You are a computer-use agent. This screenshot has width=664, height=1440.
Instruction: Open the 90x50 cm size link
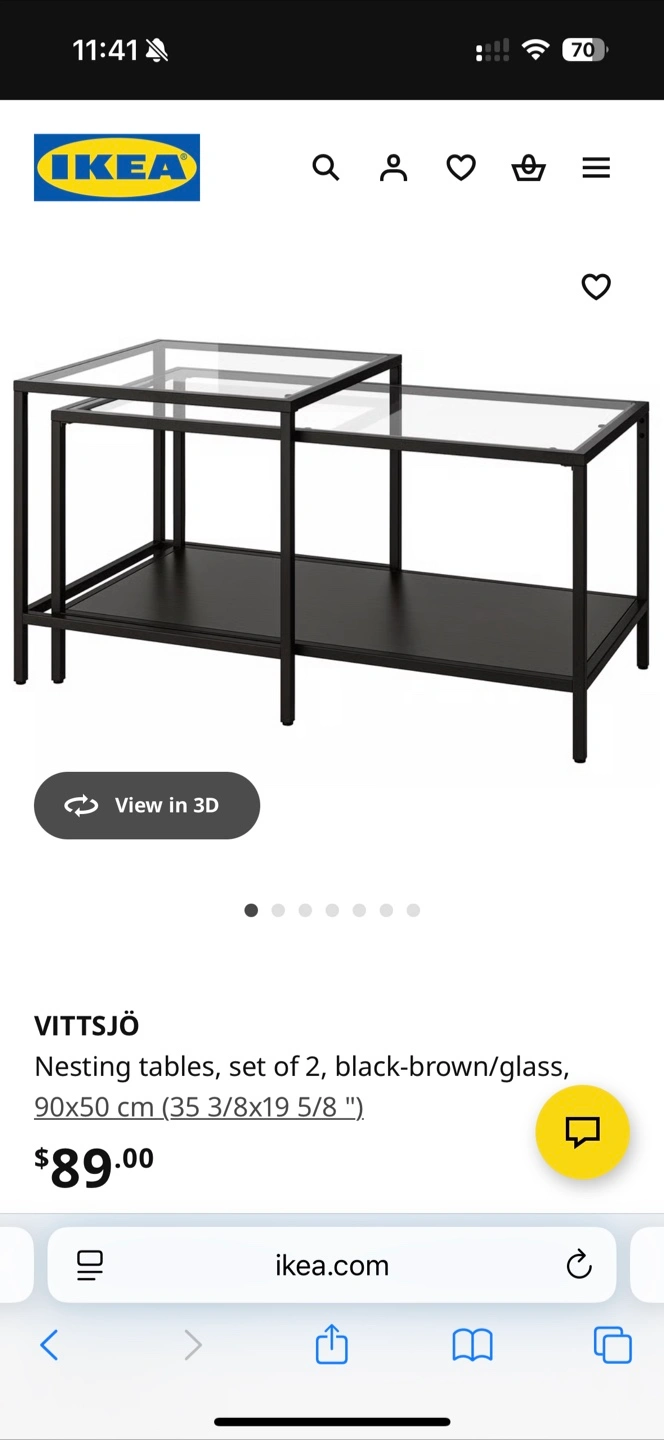199,1107
